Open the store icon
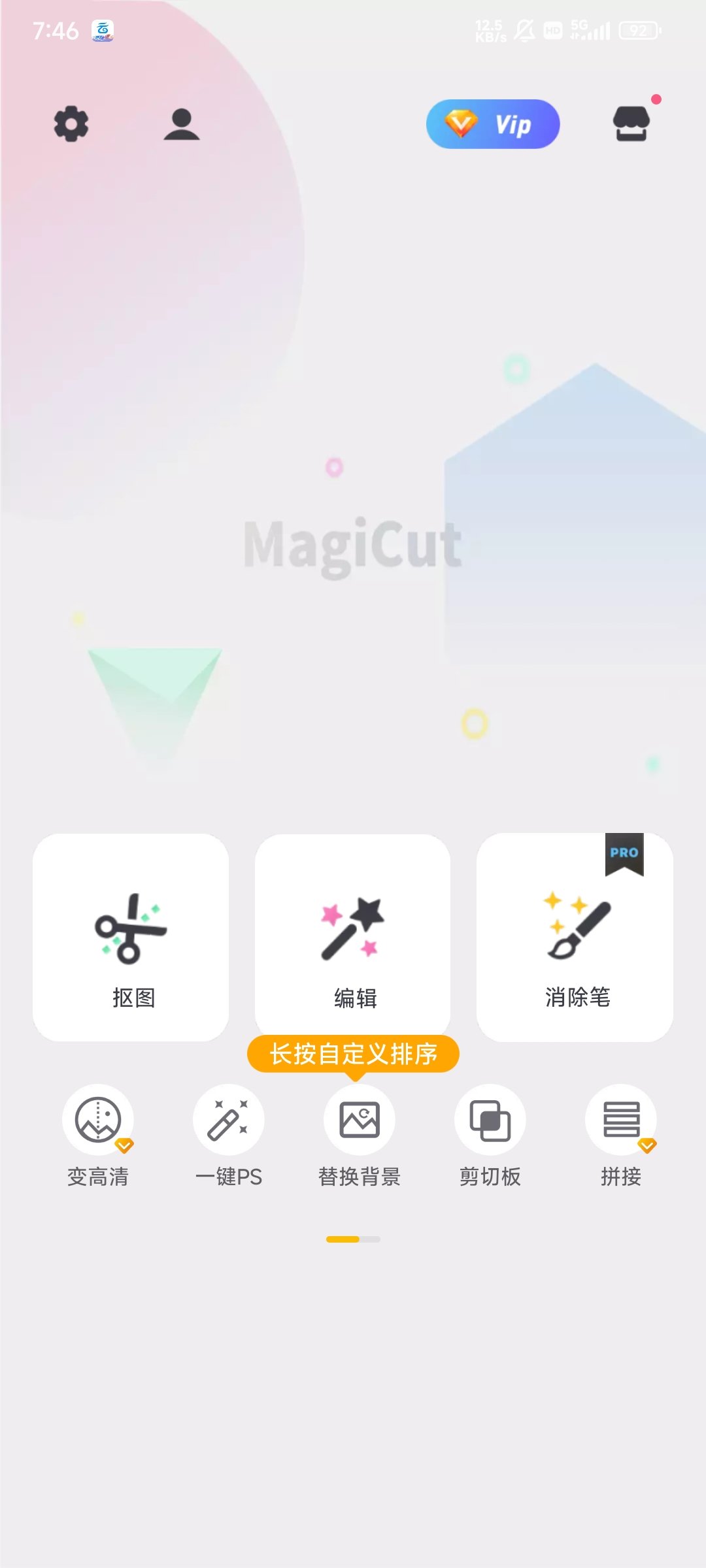Screen dimensions: 706x1568 click(631, 124)
